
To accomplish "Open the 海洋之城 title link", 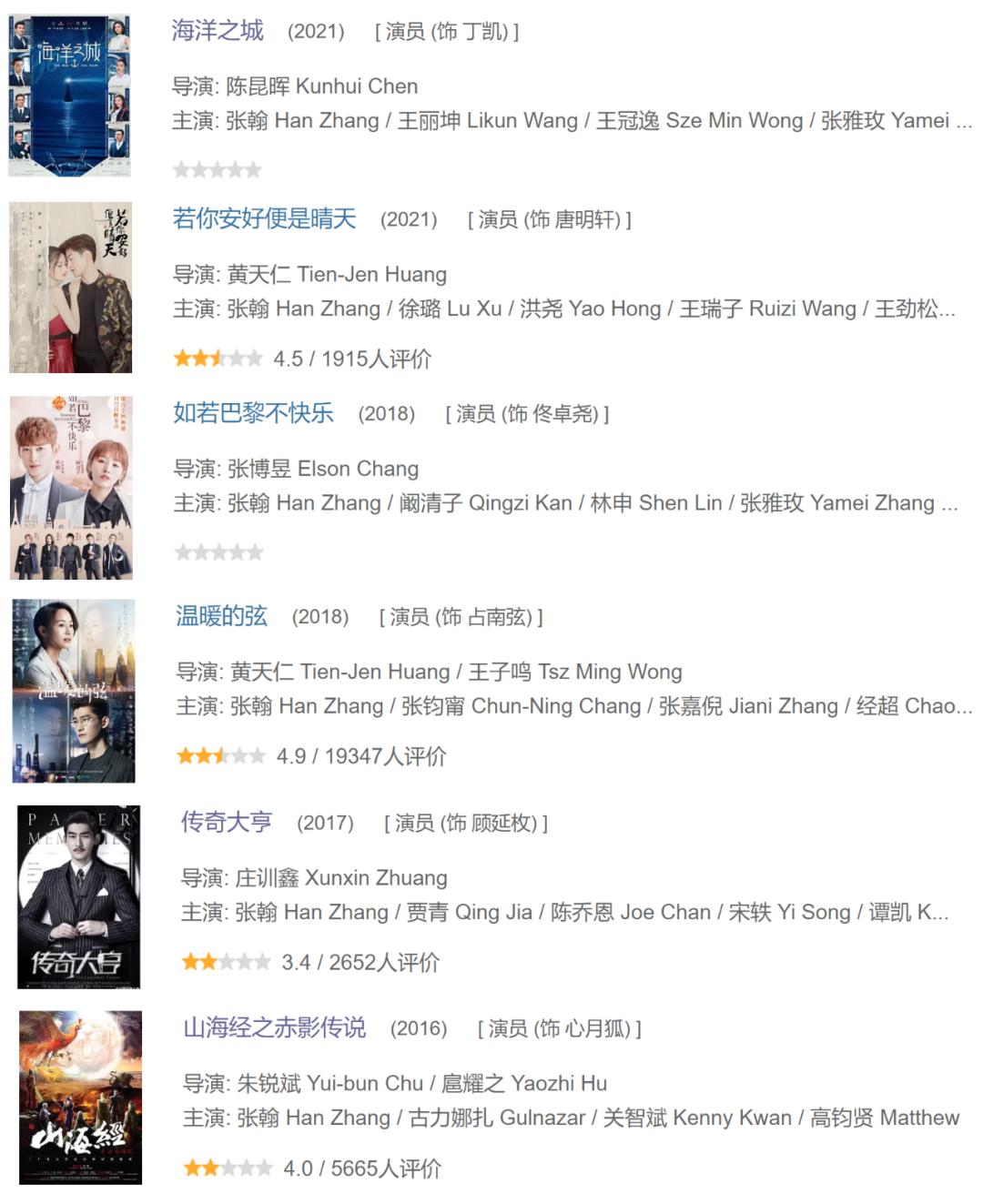I will click(x=218, y=31).
